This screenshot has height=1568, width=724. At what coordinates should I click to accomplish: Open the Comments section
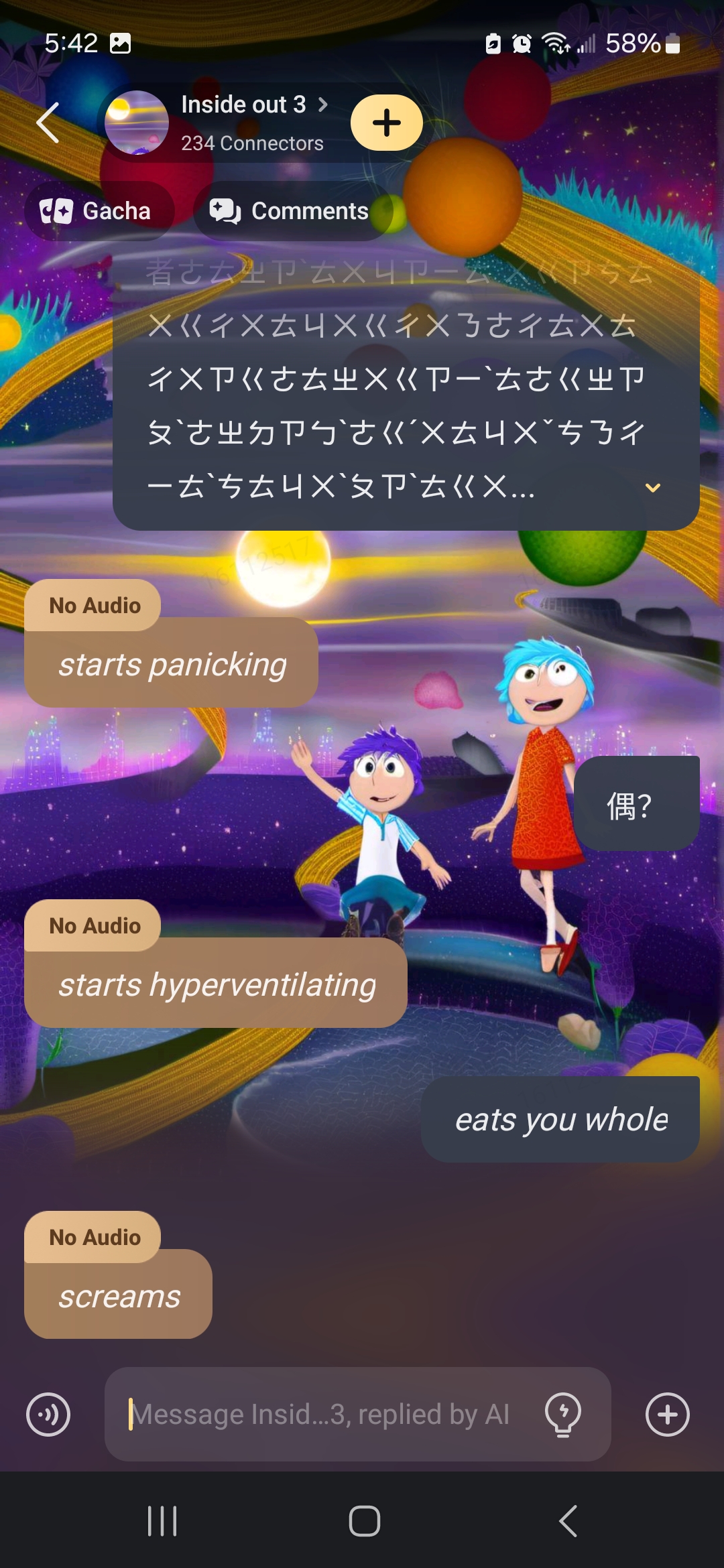(290, 211)
